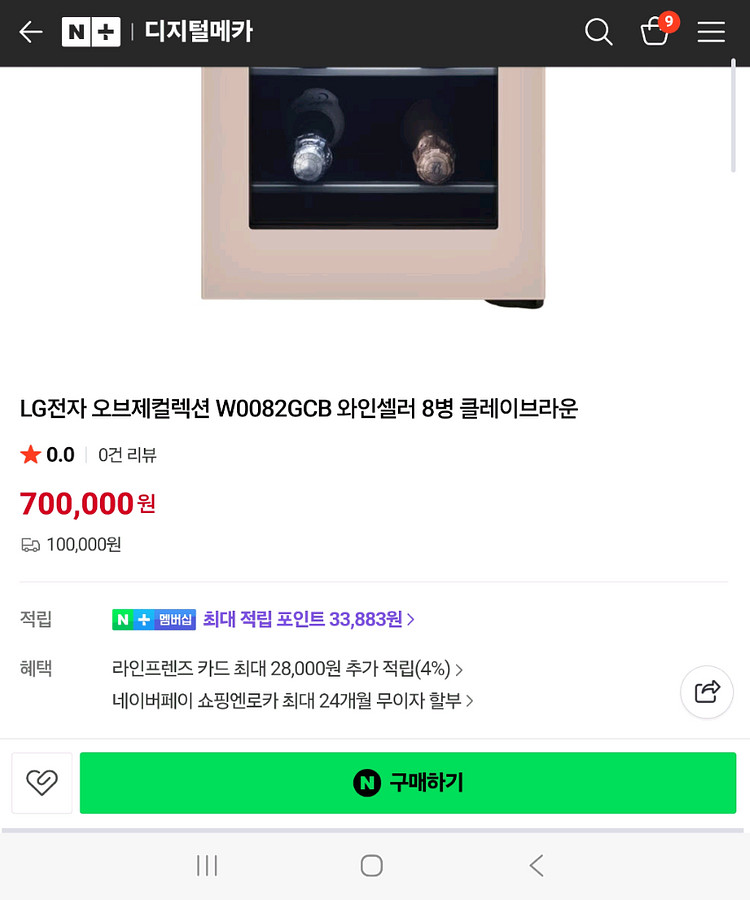
Task: Open the 디지털메카 store page
Action: [x=199, y=32]
